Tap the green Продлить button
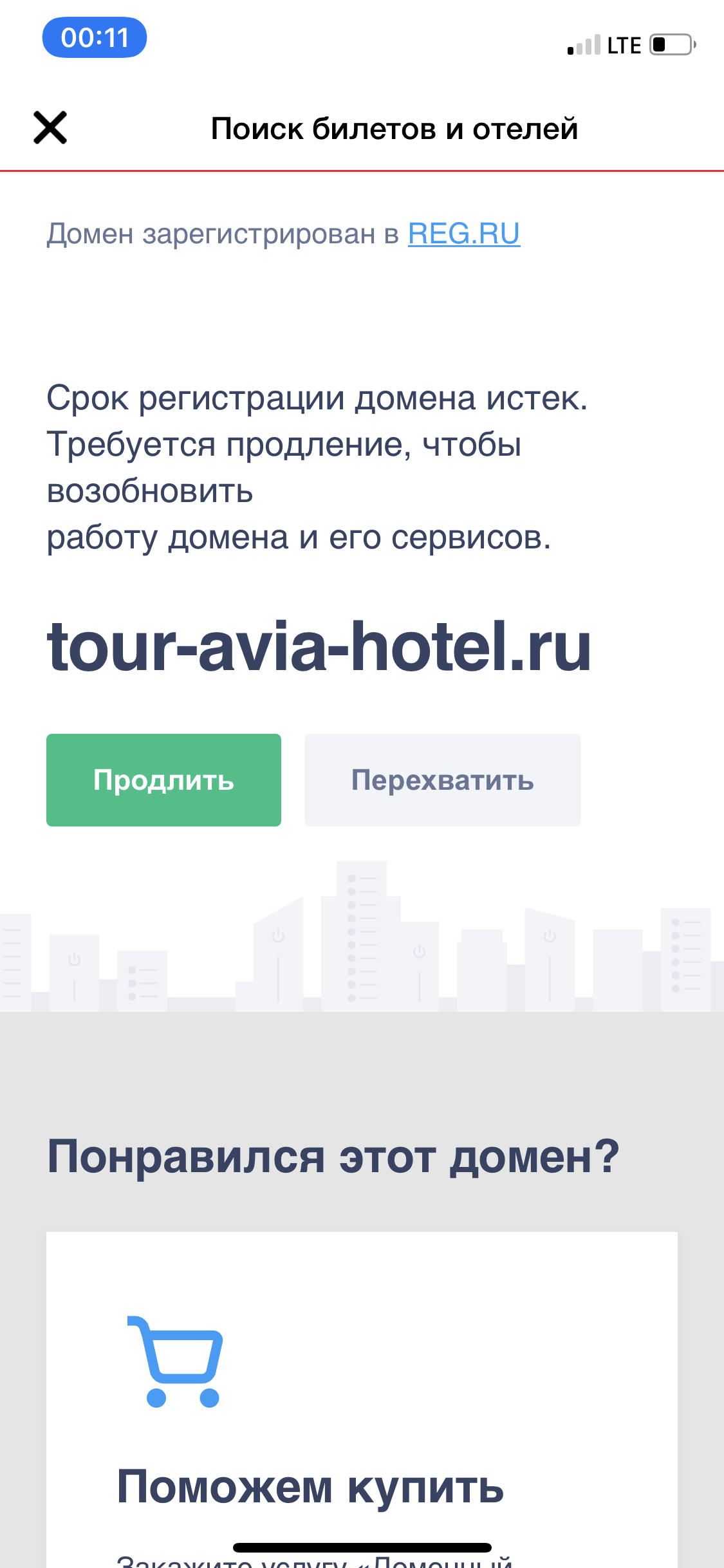The image size is (724, 1568). coord(163,779)
